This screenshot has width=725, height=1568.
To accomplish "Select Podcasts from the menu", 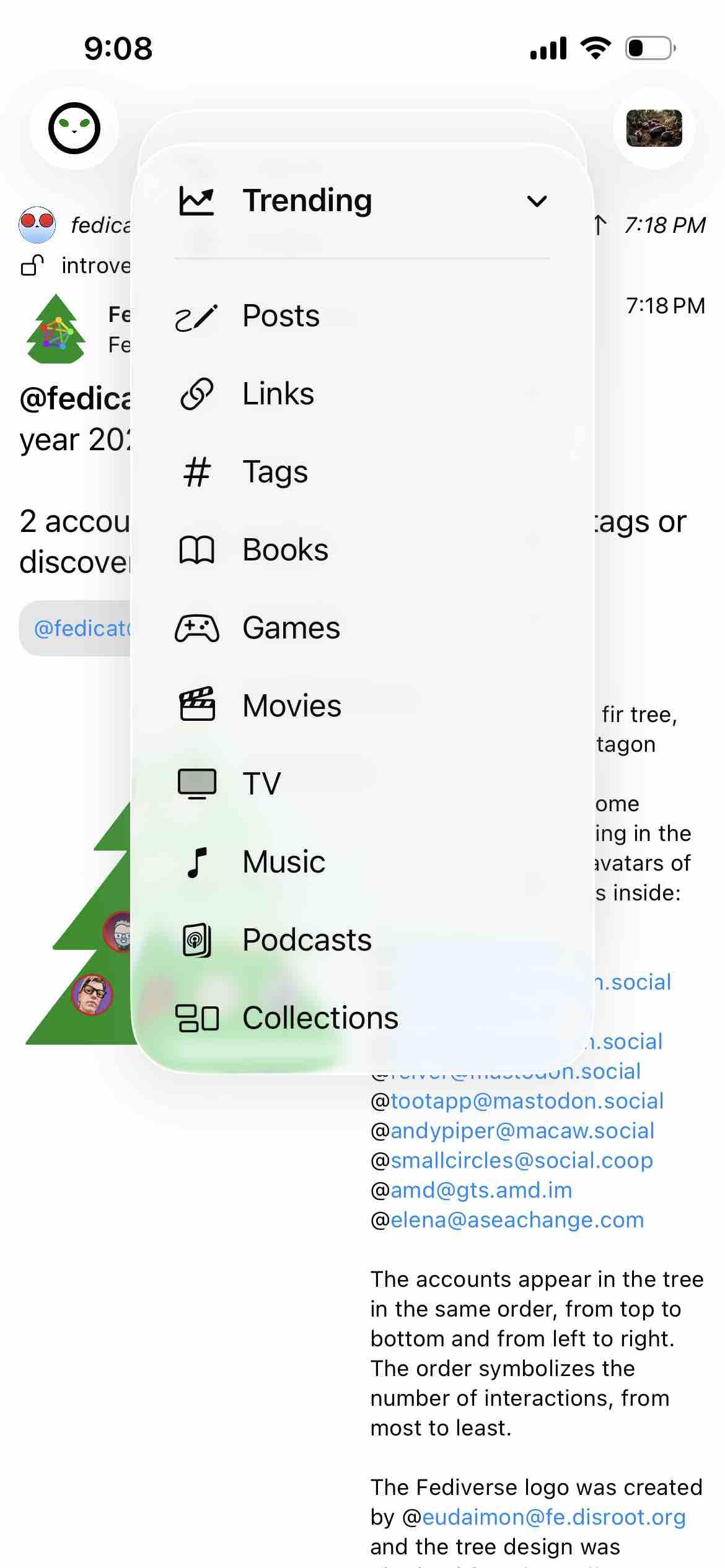I will click(307, 940).
